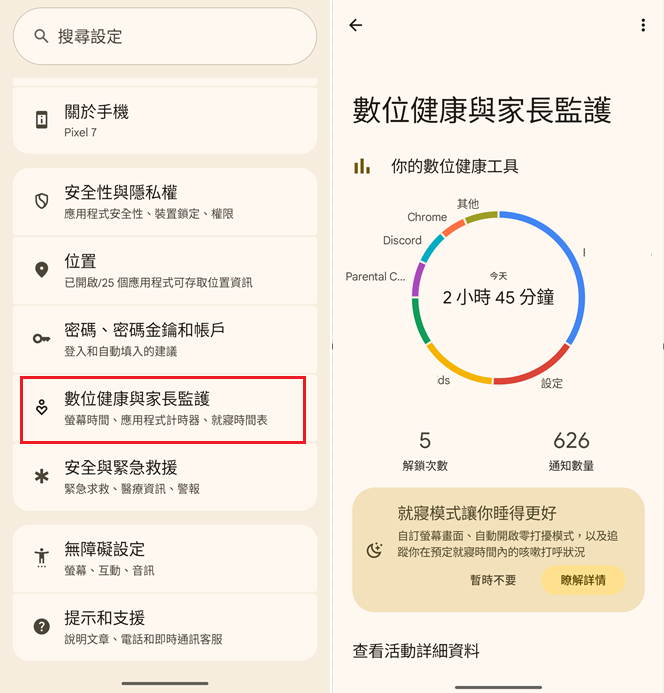Open 通知數量 notification count
The image size is (664, 693).
tap(572, 451)
